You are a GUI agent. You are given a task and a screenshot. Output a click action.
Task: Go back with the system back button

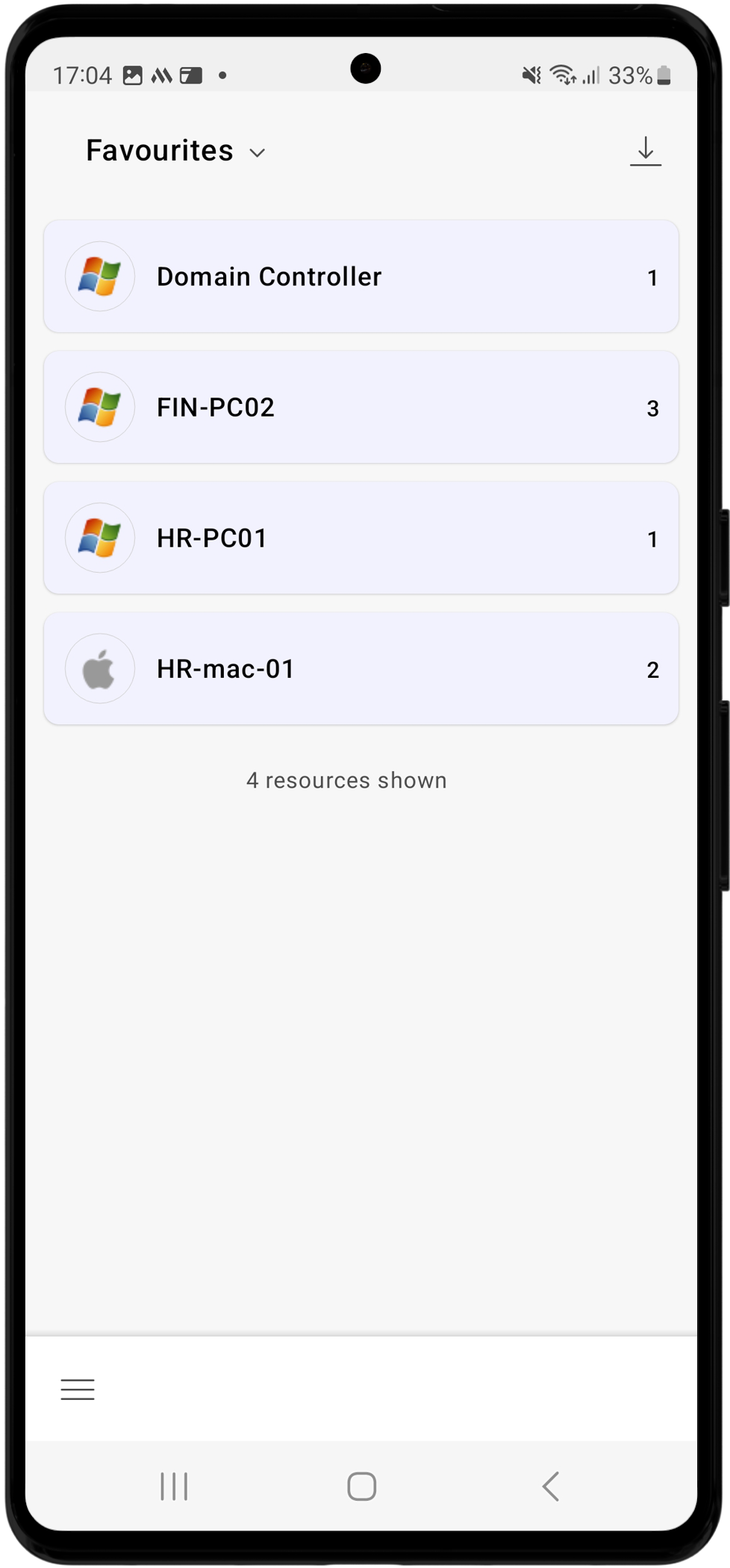coord(550,1486)
